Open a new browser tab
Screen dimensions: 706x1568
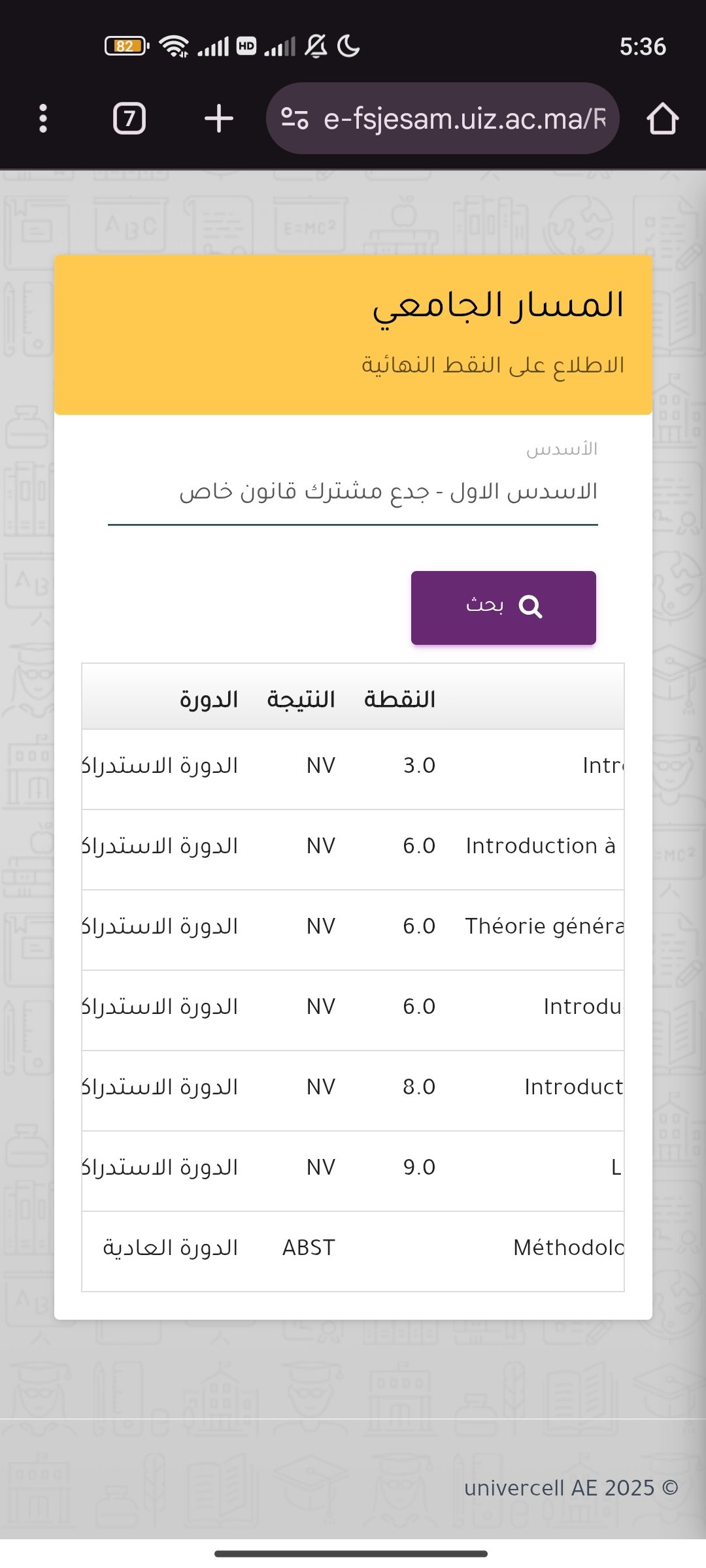tap(218, 119)
